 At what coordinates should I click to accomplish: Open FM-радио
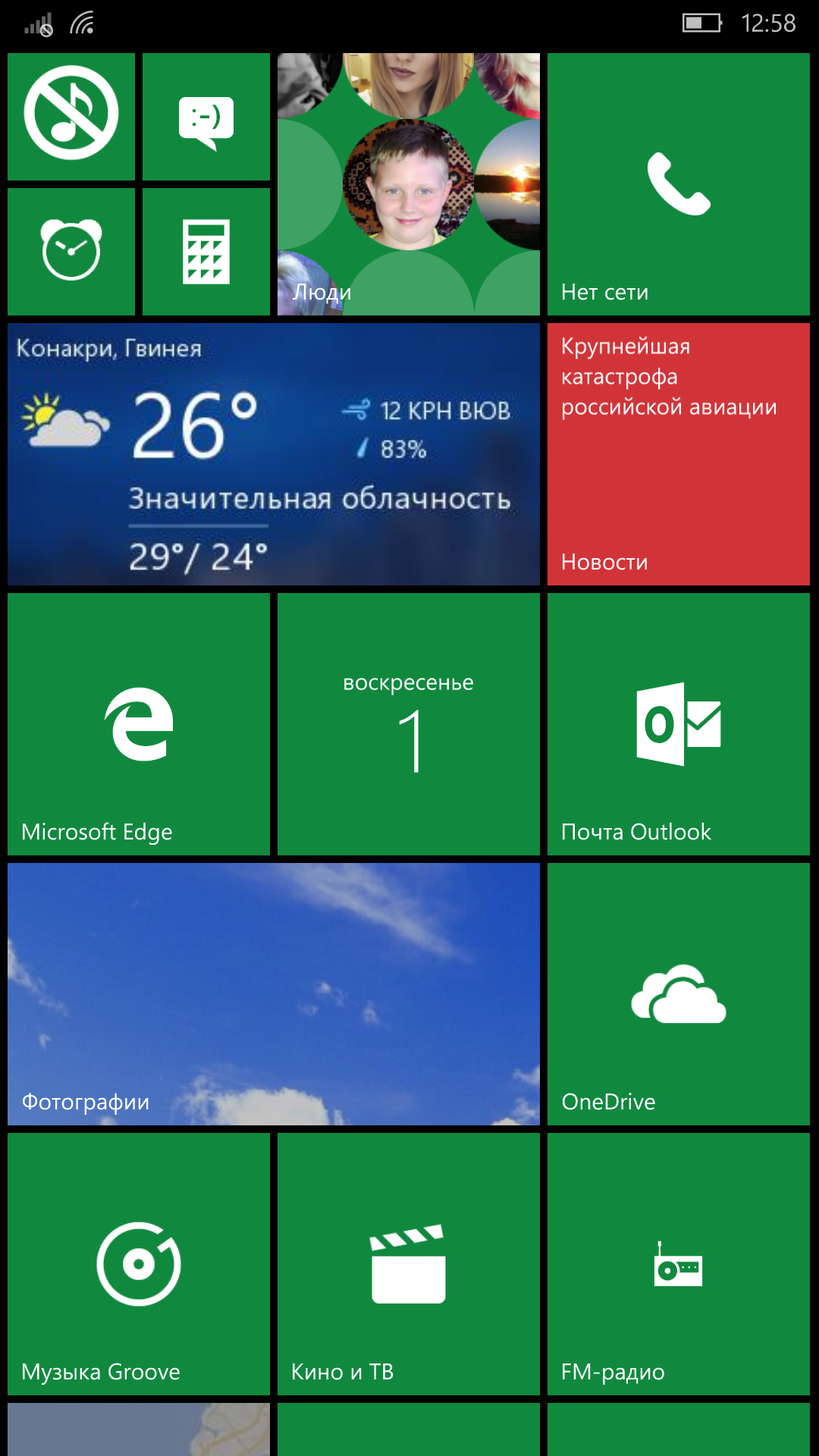[x=679, y=1264]
